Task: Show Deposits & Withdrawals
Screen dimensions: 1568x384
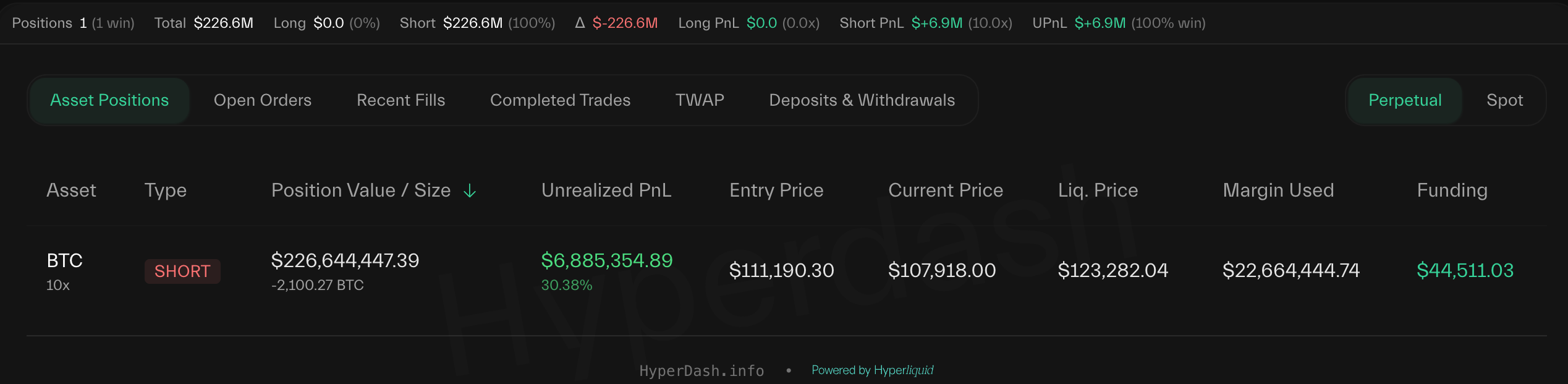Action: 862,100
